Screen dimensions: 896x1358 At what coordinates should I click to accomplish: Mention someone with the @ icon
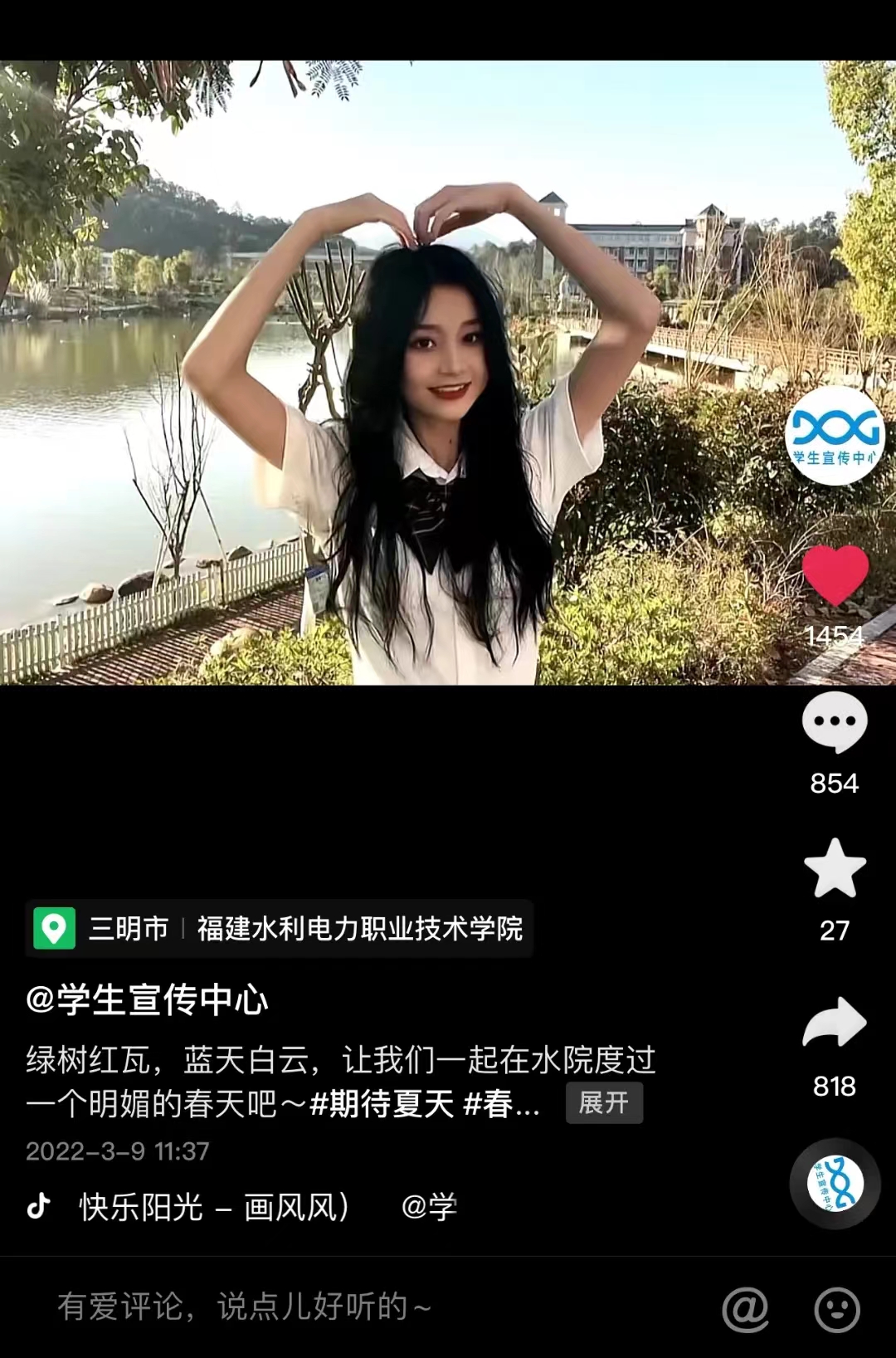pyautogui.click(x=745, y=1309)
